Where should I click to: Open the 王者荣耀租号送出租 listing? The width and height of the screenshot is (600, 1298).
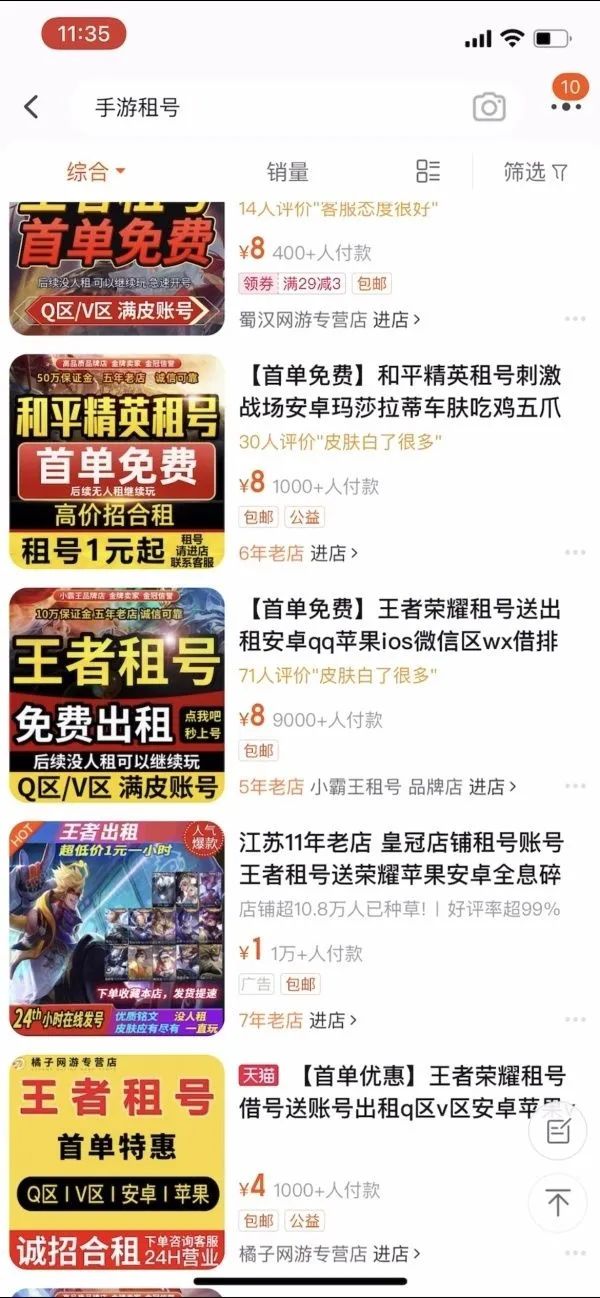point(400,625)
